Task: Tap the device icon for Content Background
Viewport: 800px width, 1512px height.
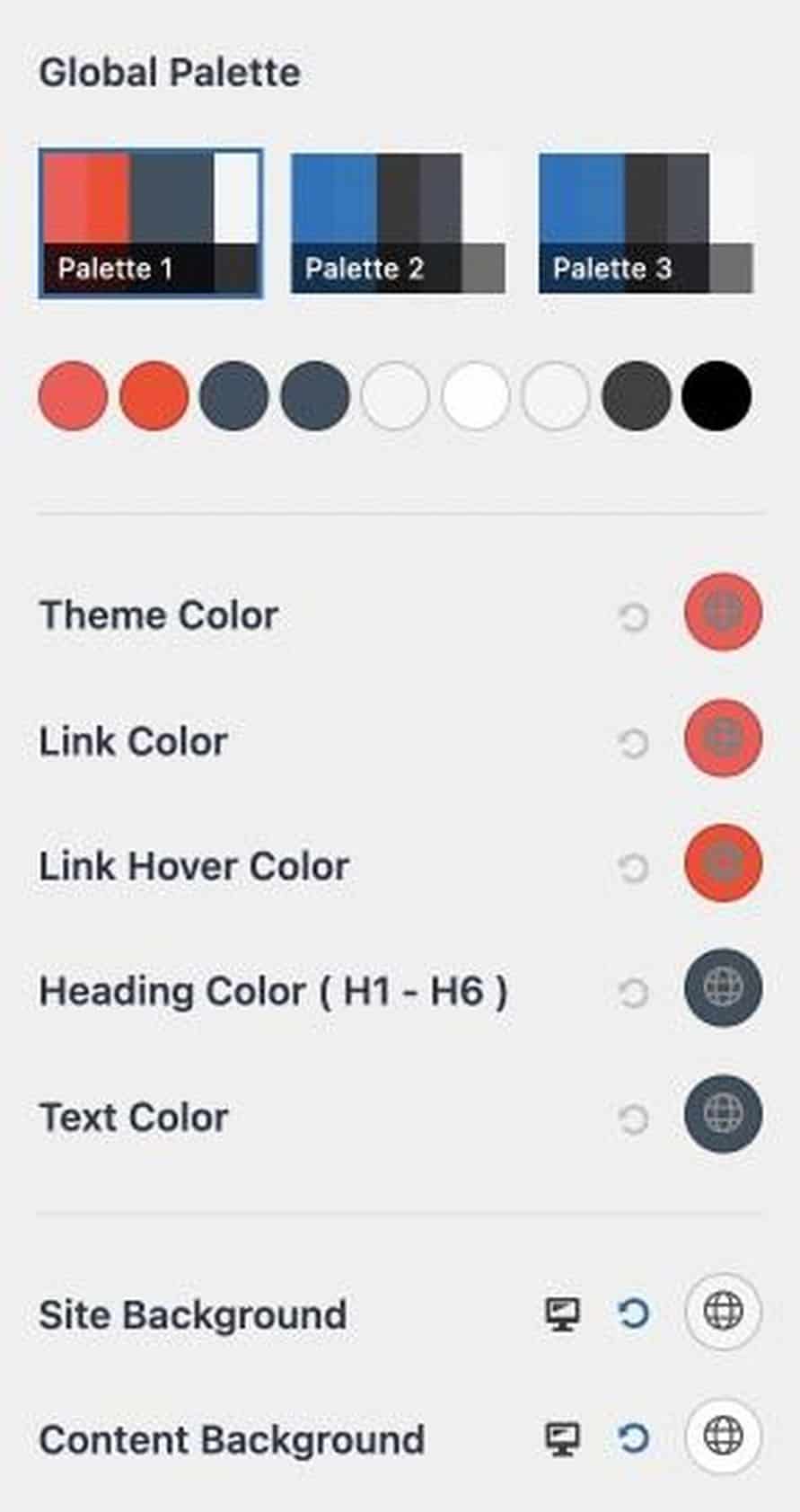Action: click(x=563, y=1439)
